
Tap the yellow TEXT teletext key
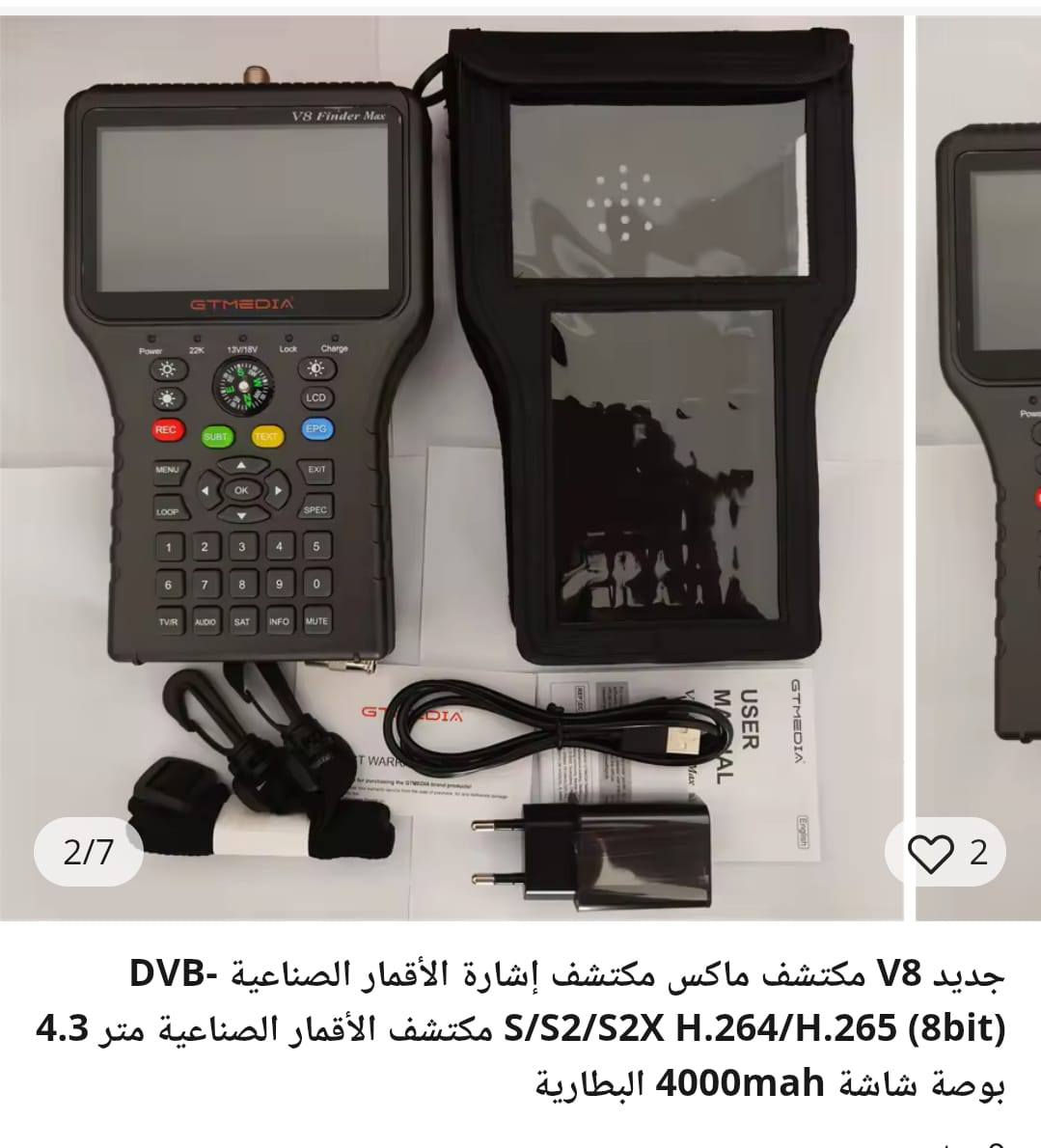tap(267, 436)
